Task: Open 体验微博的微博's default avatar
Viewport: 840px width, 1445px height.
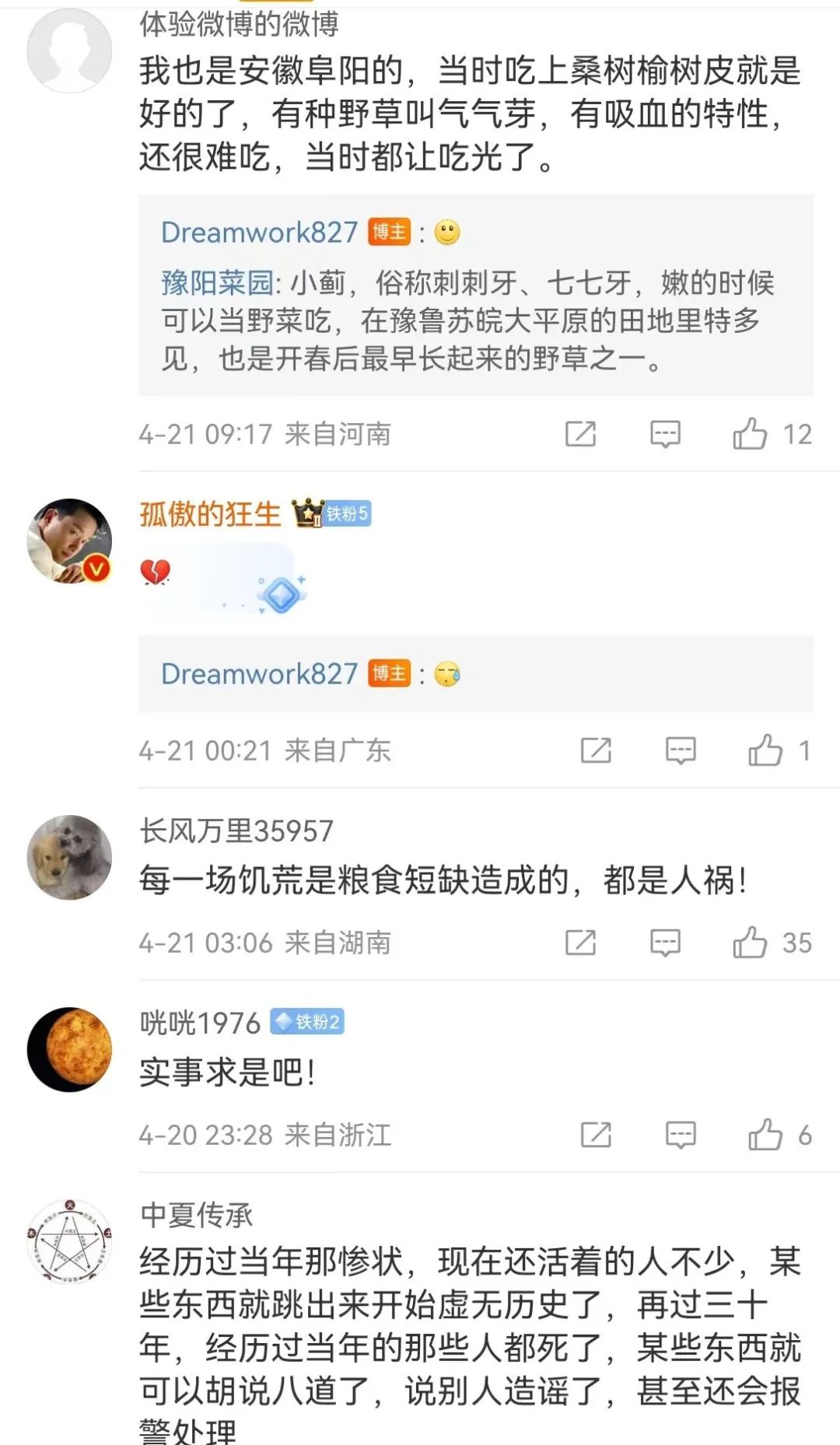Action: 69,51
